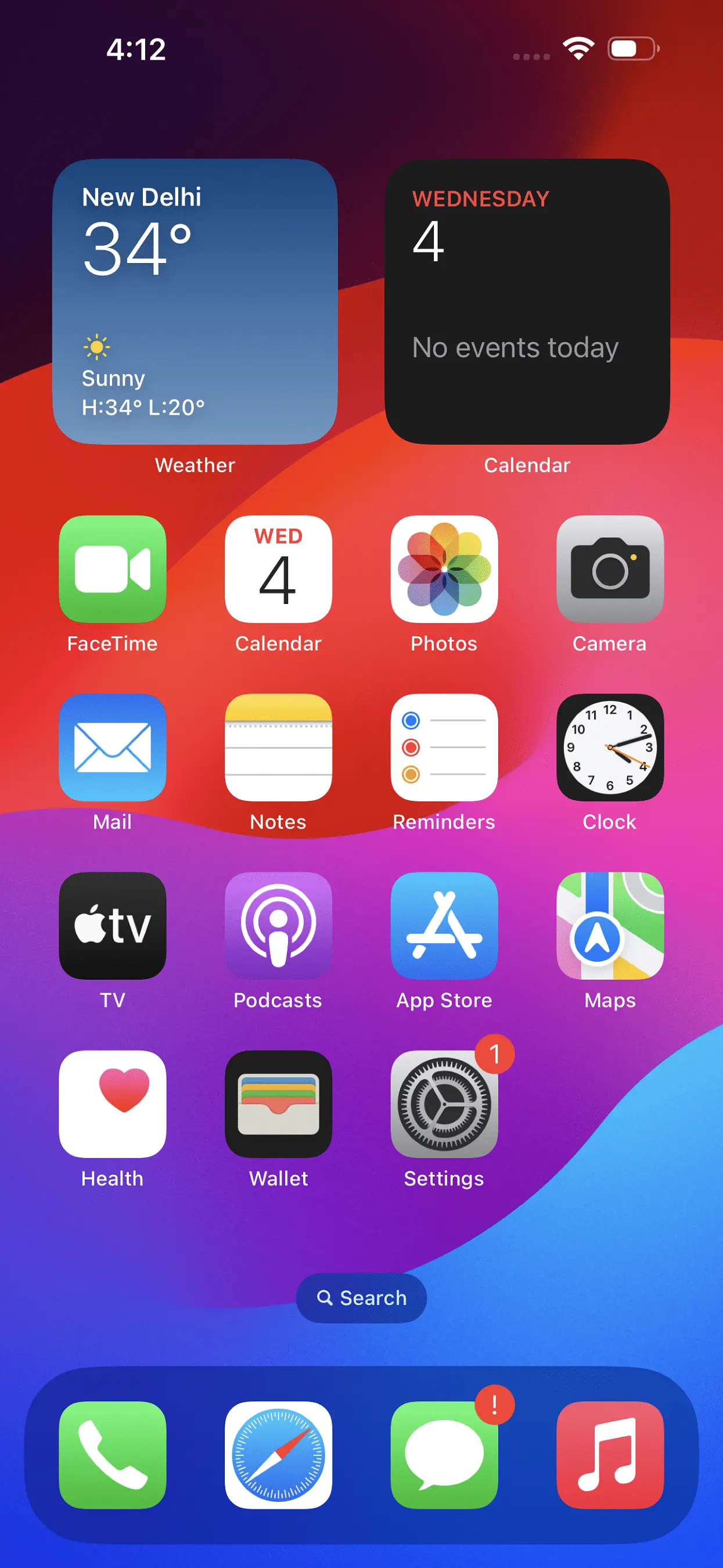Open the New Delhi Weather widget

click(x=195, y=302)
